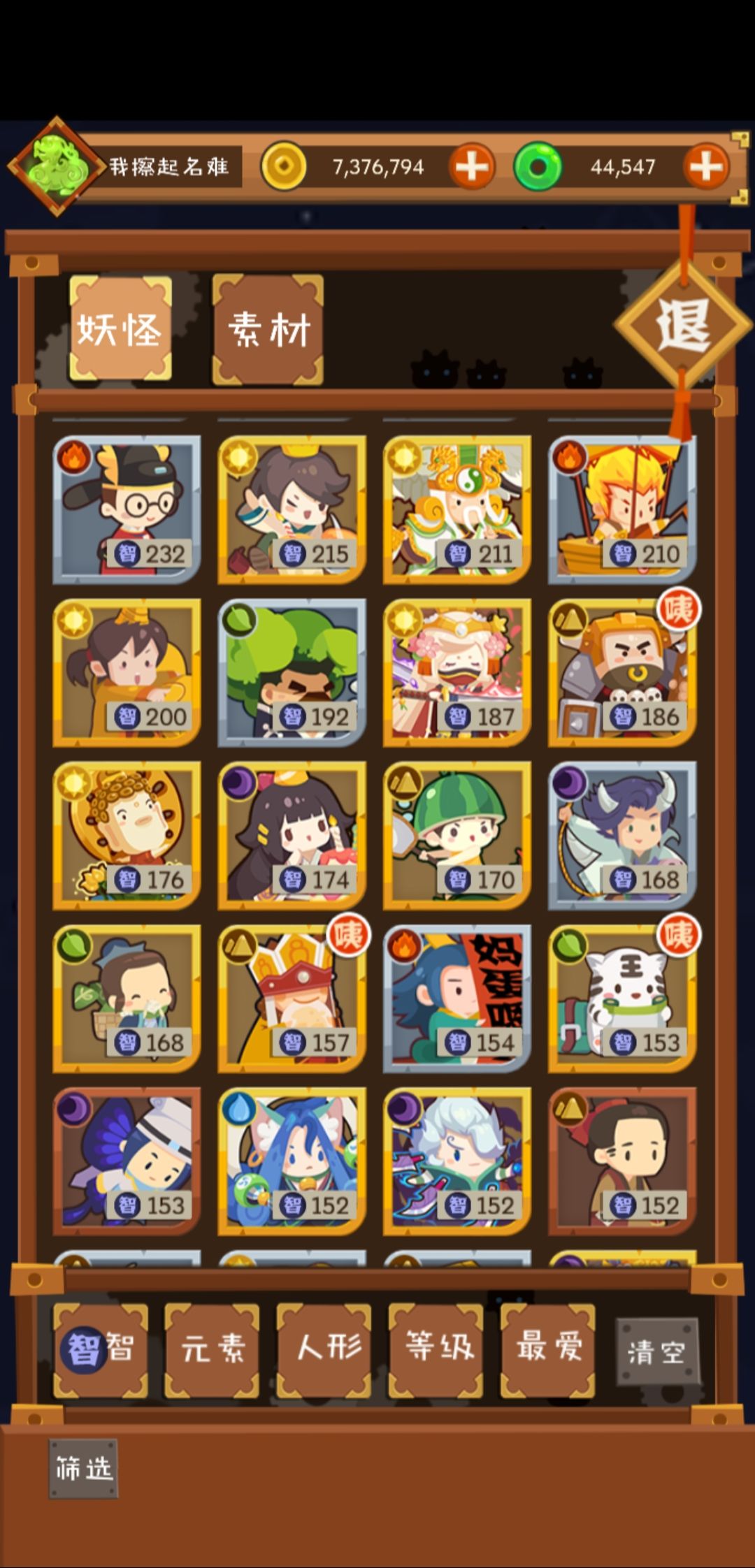The width and height of the screenshot is (755, 1568).
Task: Click the green jade currency icon
Action: click(x=538, y=166)
